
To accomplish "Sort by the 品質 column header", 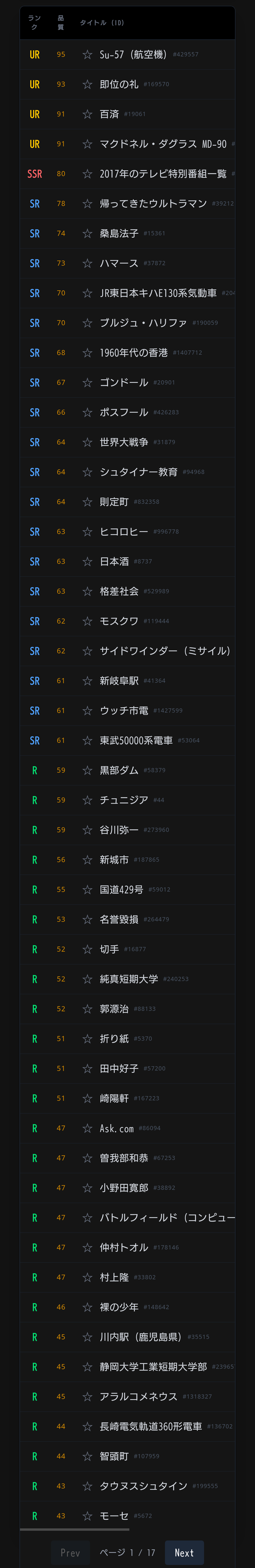I will pyautogui.click(x=61, y=23).
